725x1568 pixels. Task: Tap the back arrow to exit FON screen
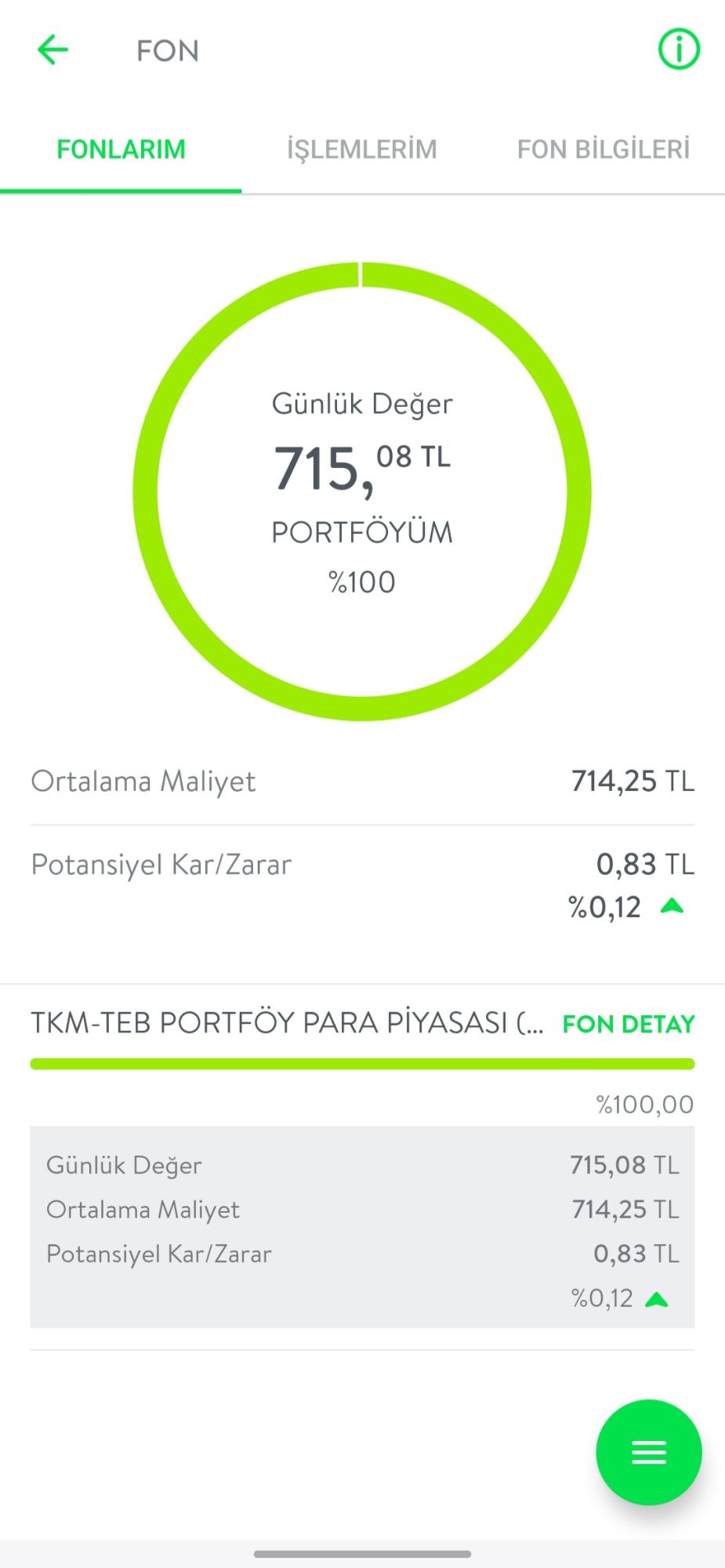click(52, 49)
